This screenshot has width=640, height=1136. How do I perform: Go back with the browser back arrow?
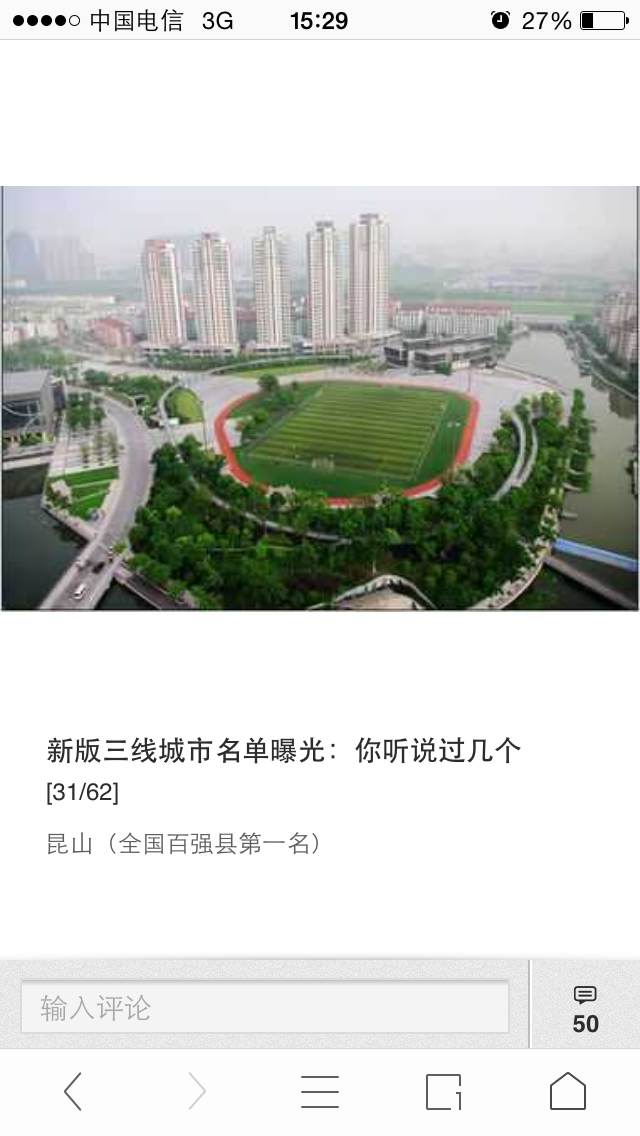coord(72,1091)
